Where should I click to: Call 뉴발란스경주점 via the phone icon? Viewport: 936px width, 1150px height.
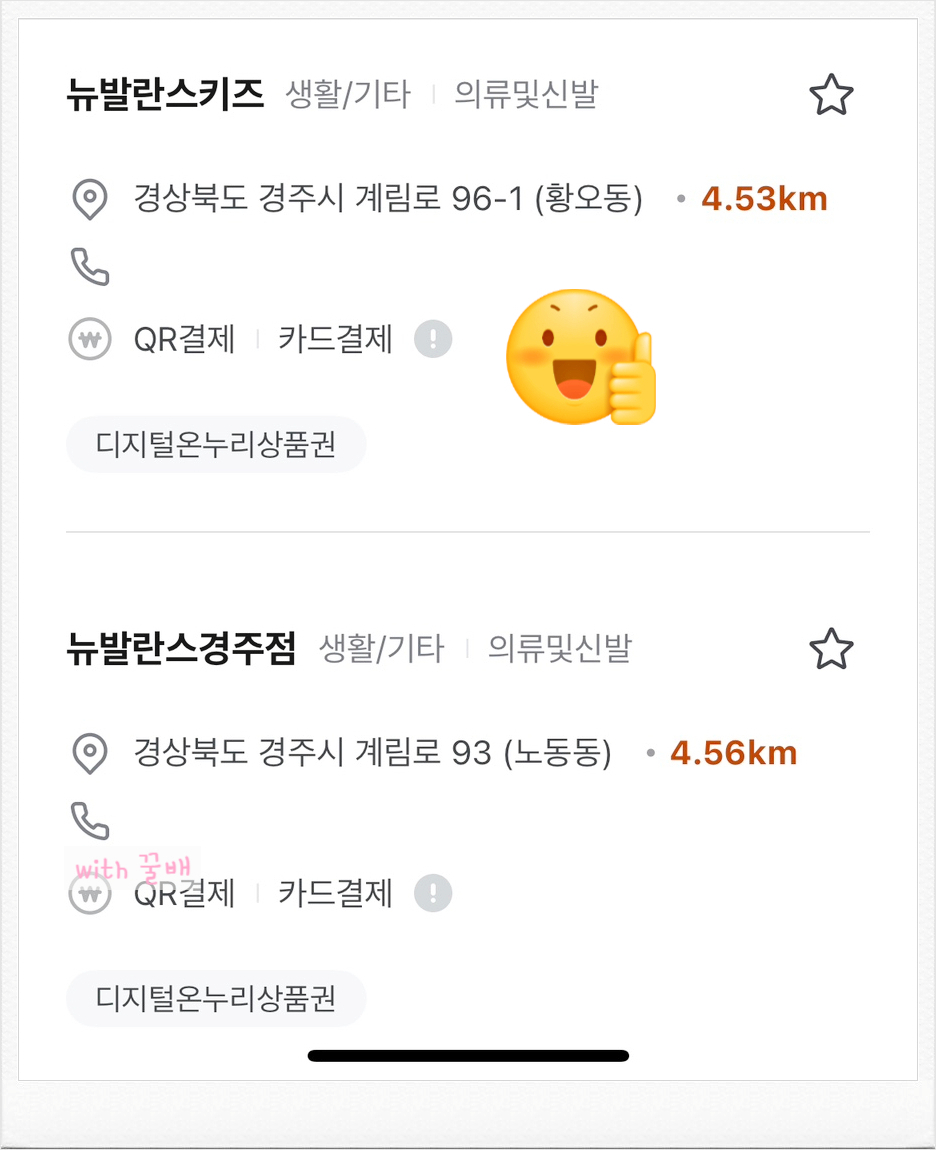tap(90, 821)
